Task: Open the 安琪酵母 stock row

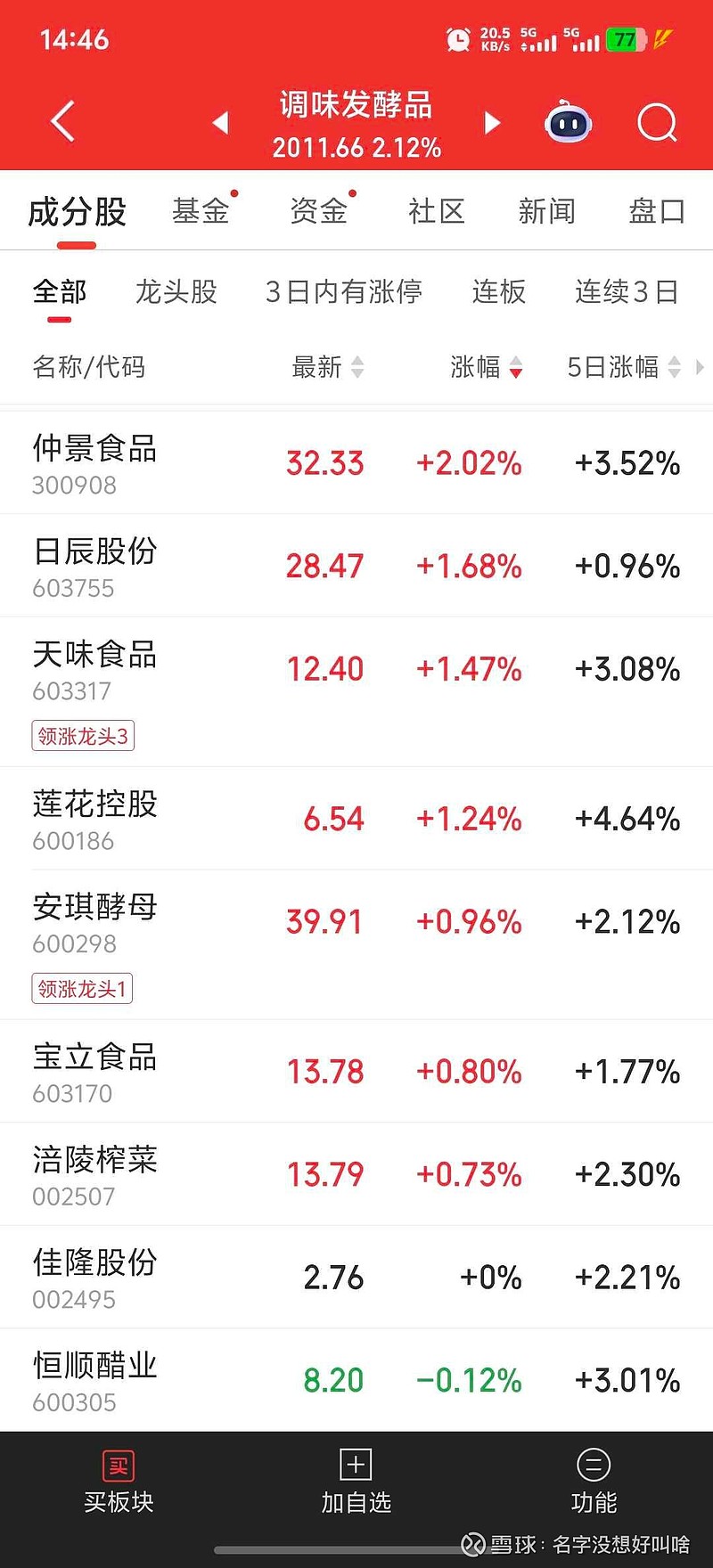Action: click(x=356, y=945)
